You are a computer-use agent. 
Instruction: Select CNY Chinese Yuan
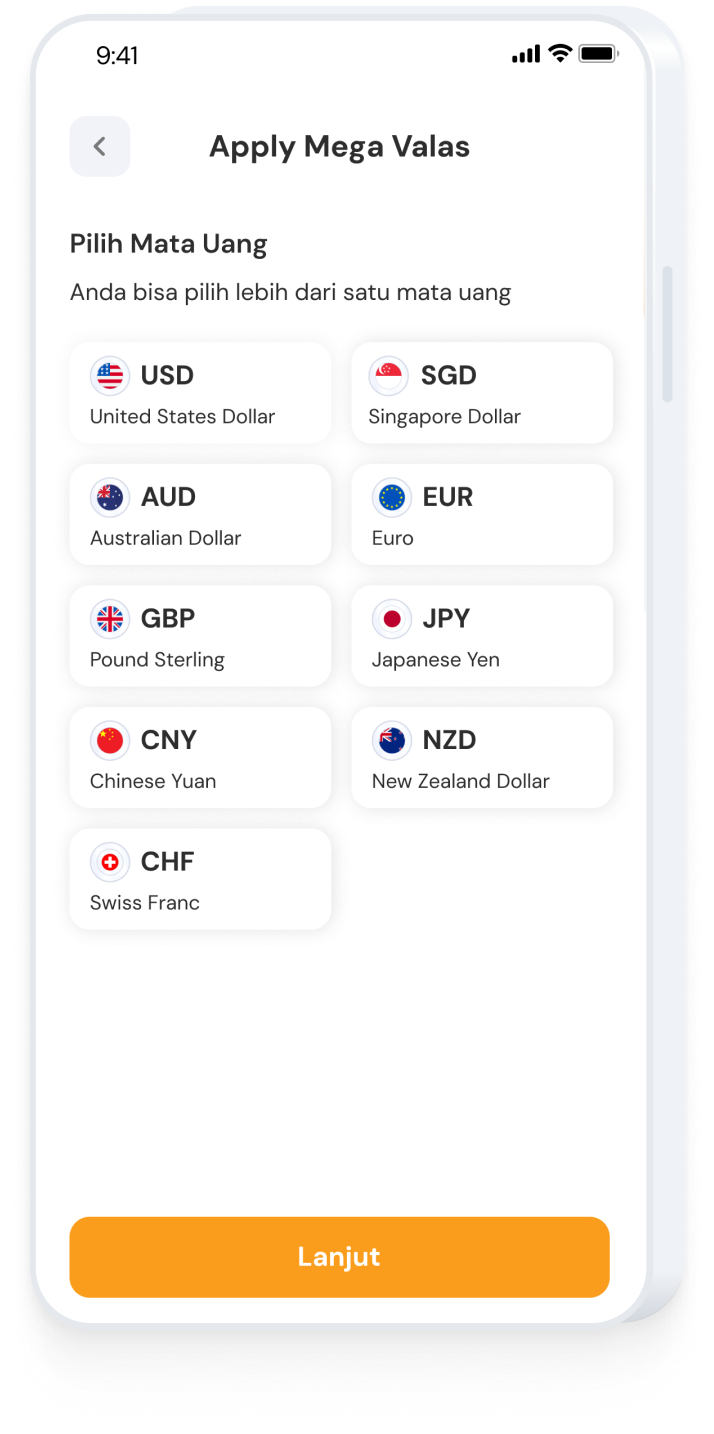(200, 757)
